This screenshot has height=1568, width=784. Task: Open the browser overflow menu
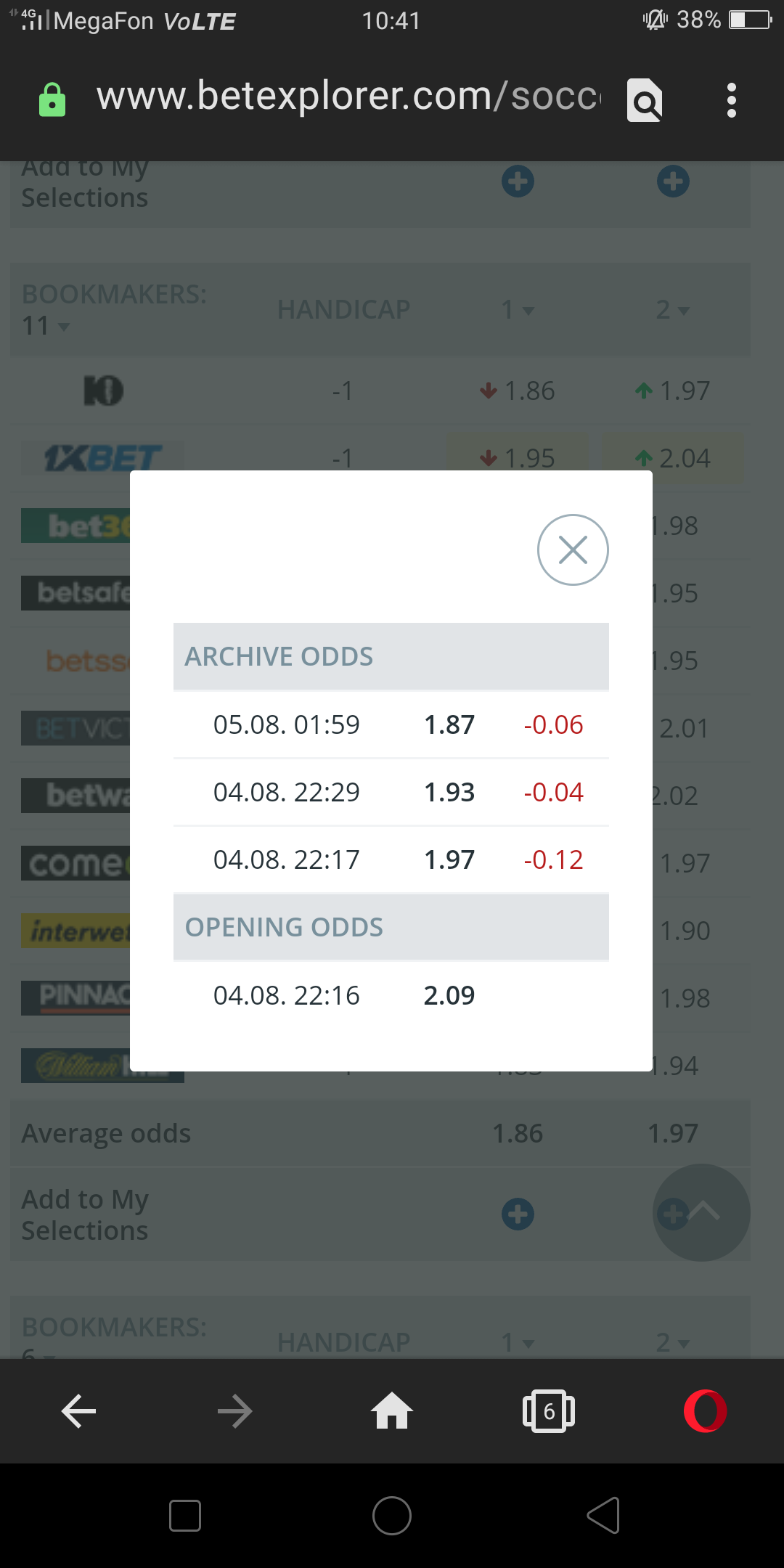731,100
